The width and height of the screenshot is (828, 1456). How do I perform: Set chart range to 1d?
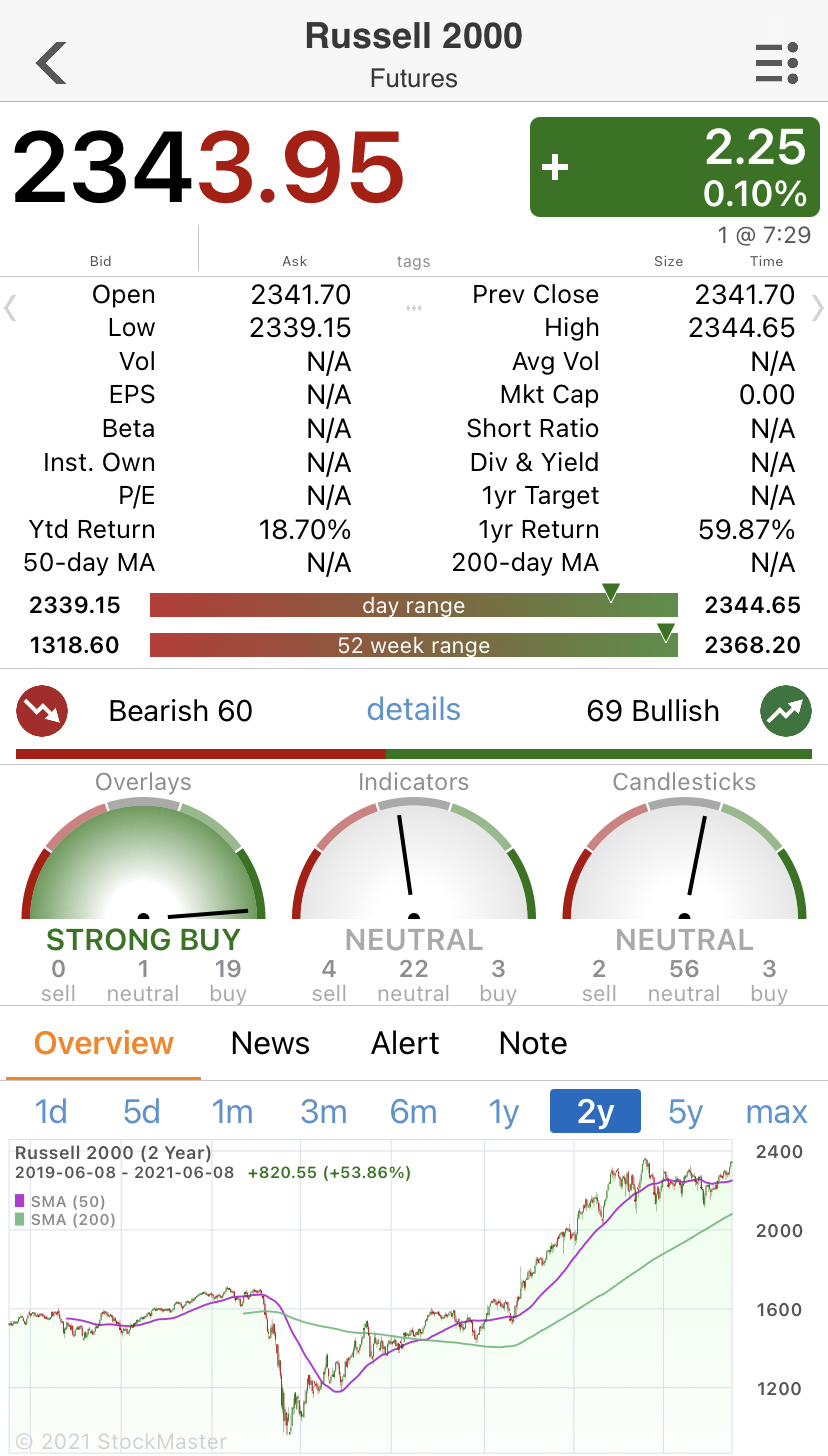(51, 1112)
